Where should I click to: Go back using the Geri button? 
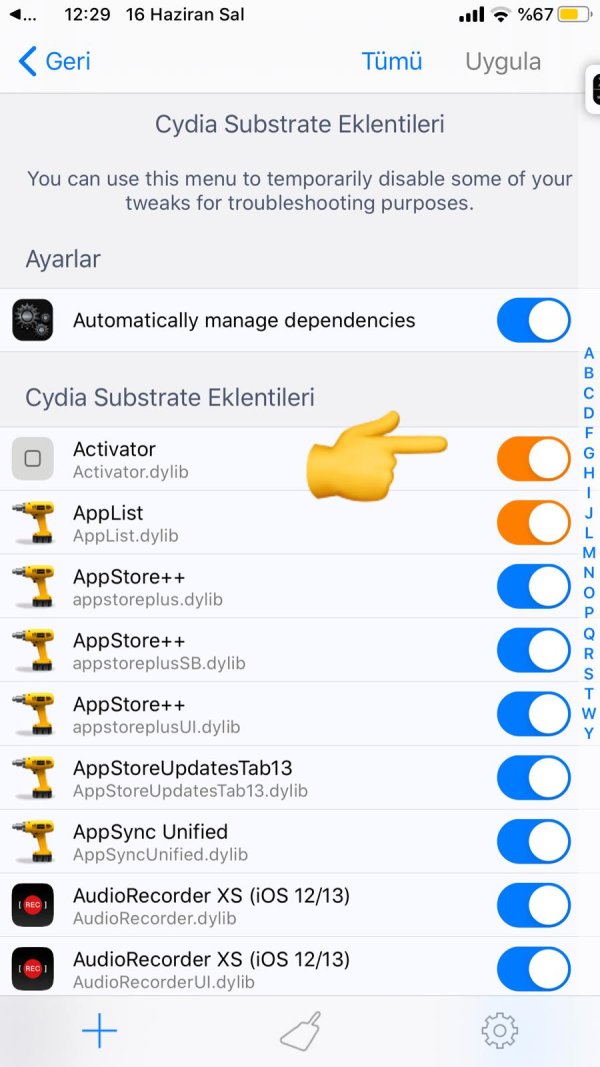click(55, 61)
